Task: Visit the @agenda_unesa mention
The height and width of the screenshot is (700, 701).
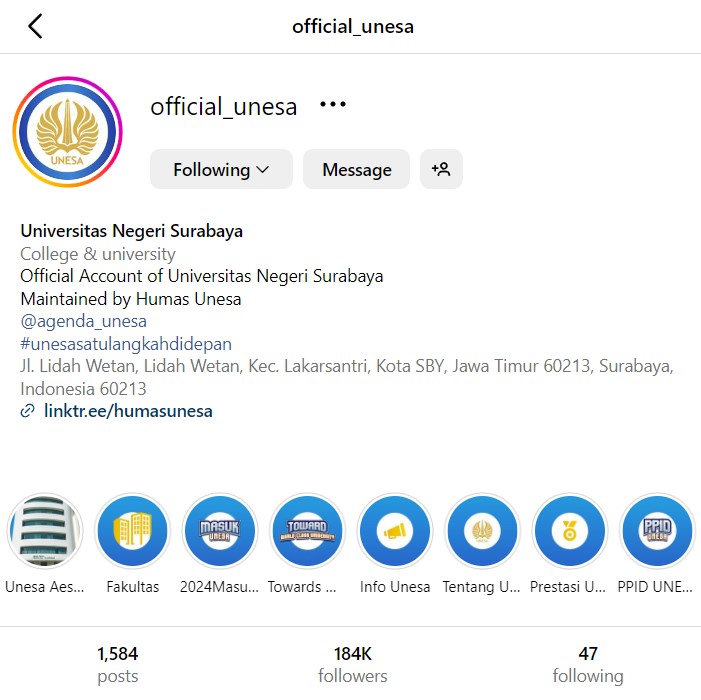Action: pyautogui.click(x=84, y=321)
